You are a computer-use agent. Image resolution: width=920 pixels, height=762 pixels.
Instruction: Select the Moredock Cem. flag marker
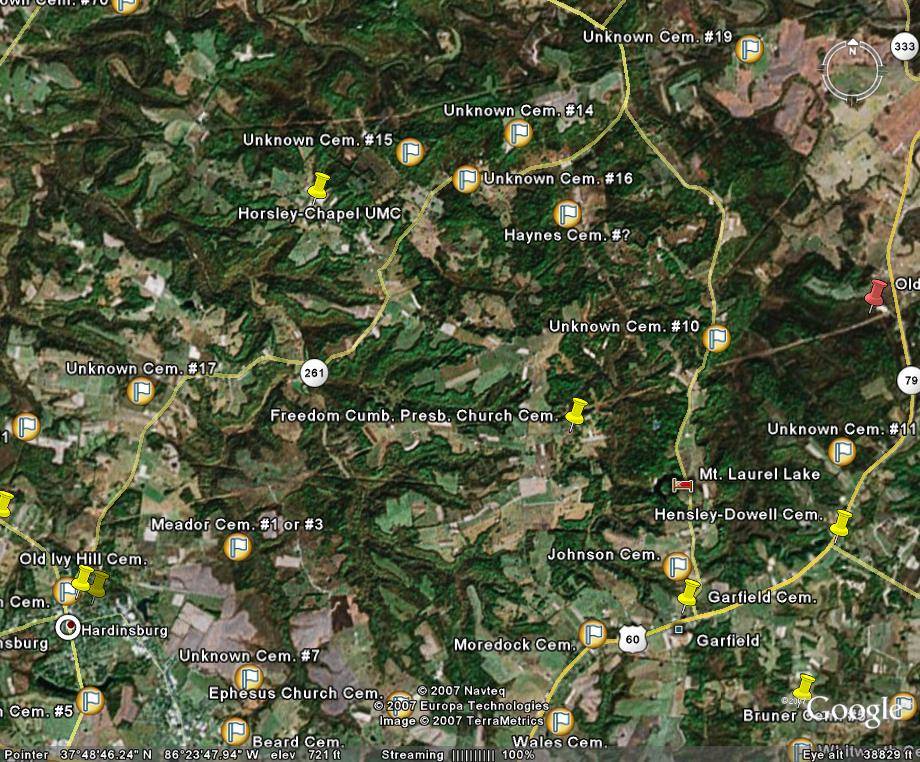pos(594,633)
